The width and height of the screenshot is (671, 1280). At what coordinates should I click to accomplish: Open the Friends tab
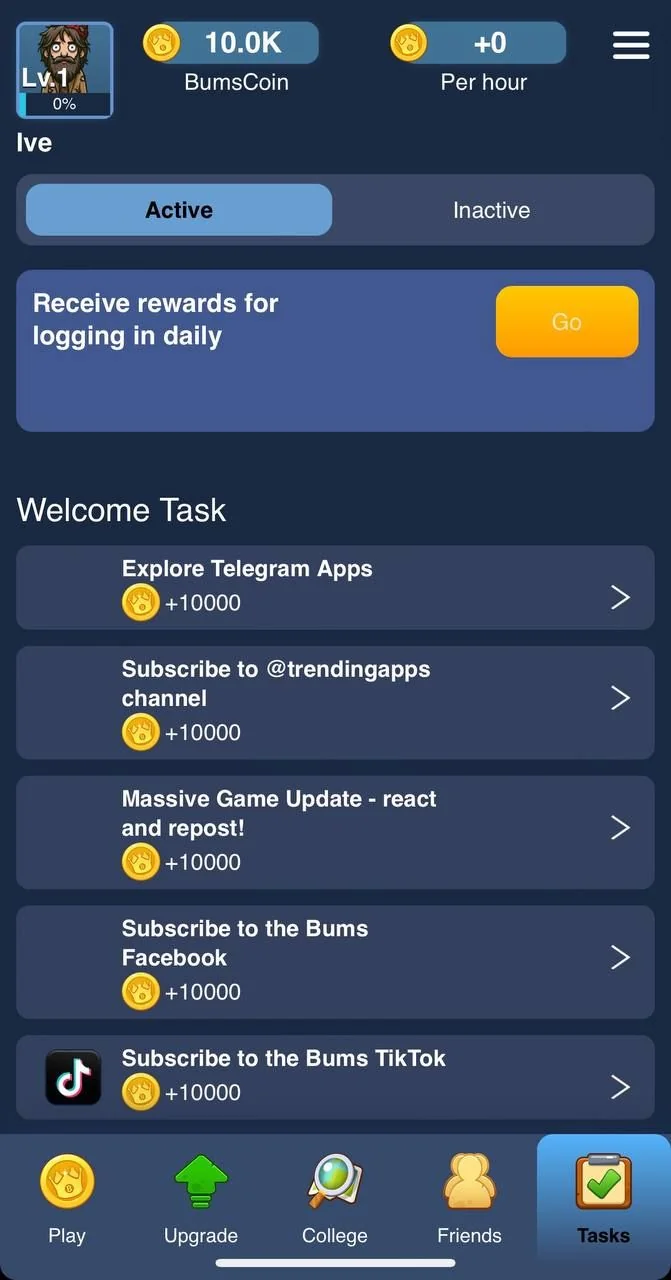[x=469, y=1199]
